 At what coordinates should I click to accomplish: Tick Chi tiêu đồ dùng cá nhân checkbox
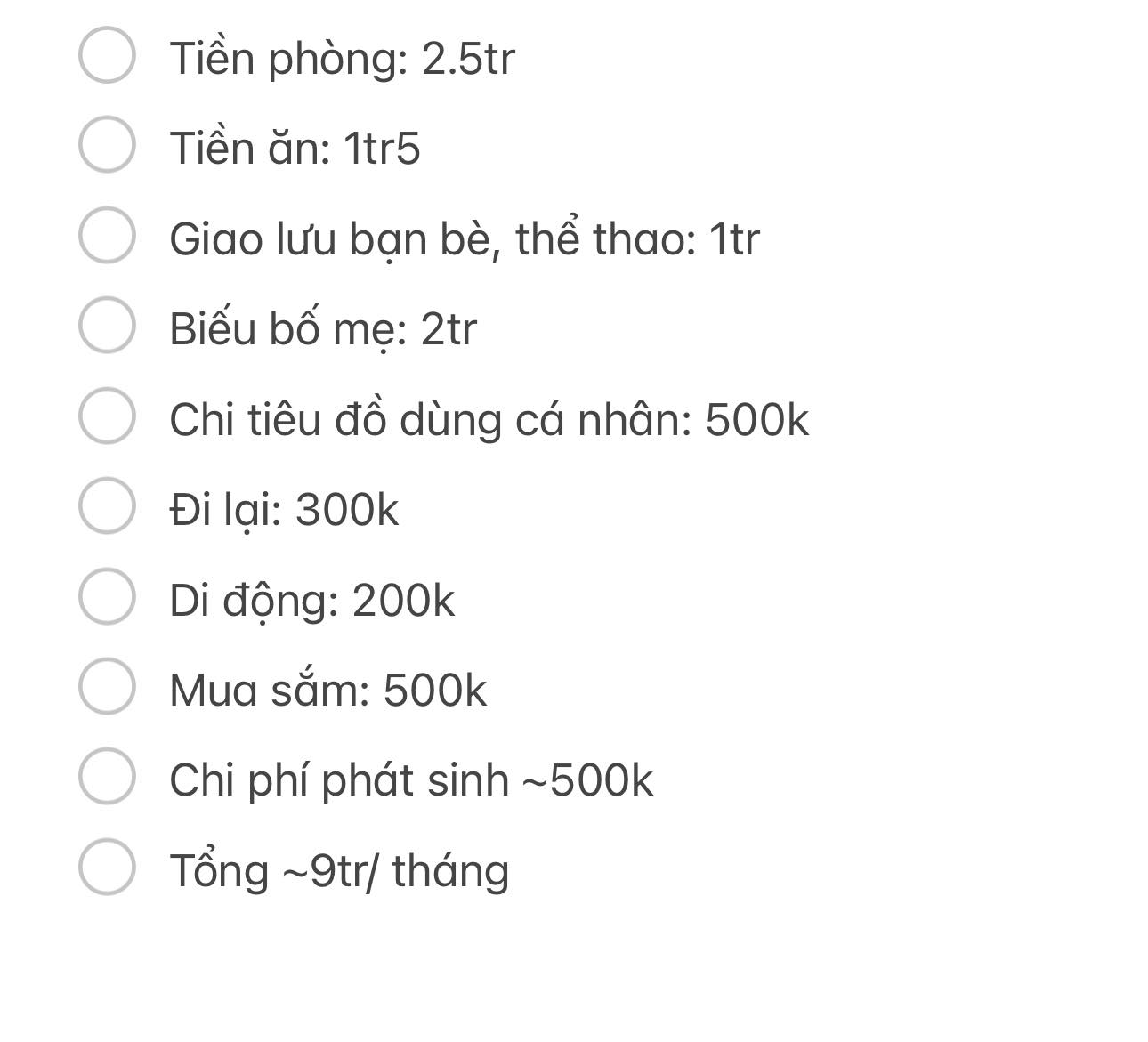click(x=107, y=416)
